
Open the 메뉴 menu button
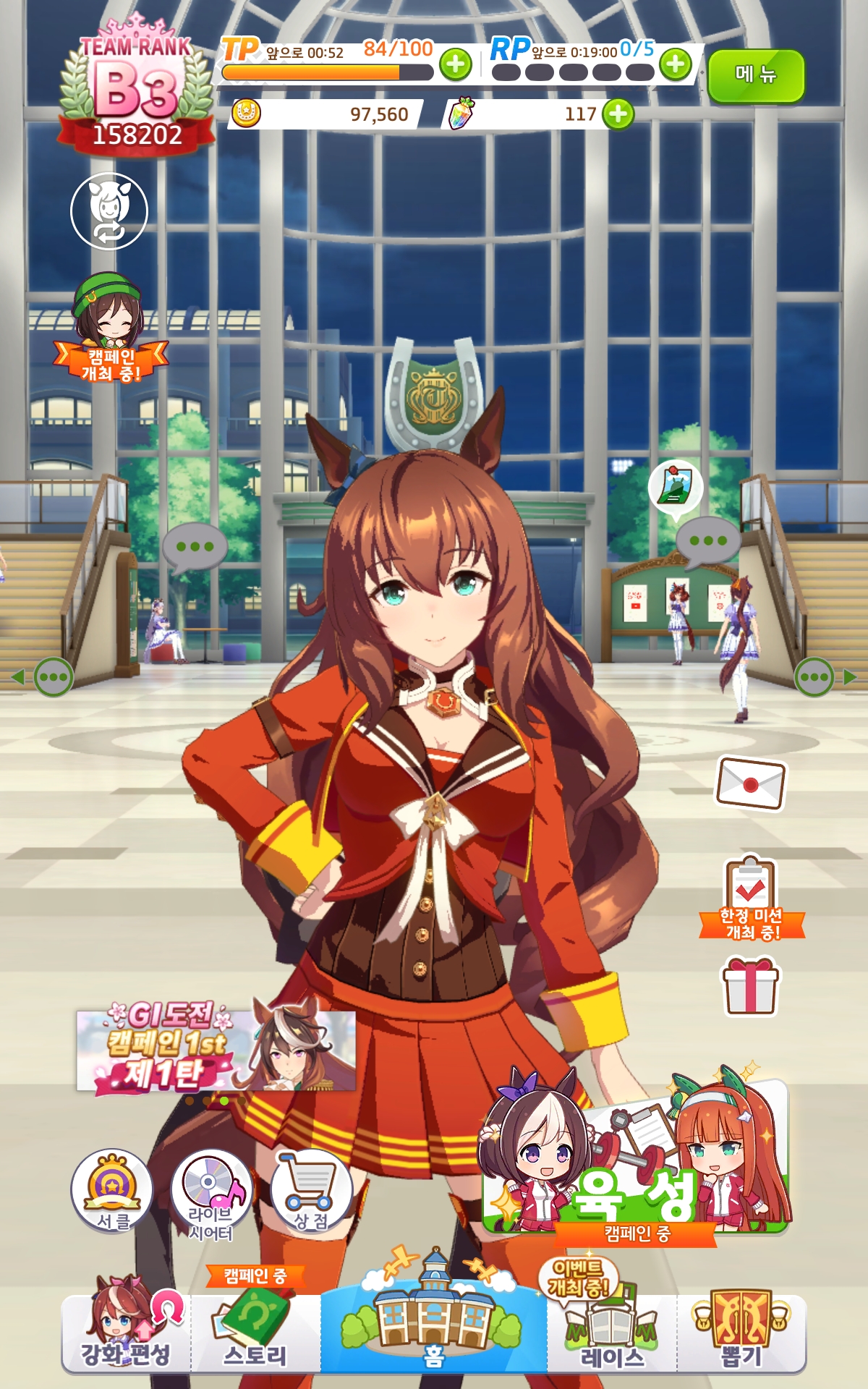pos(756,75)
